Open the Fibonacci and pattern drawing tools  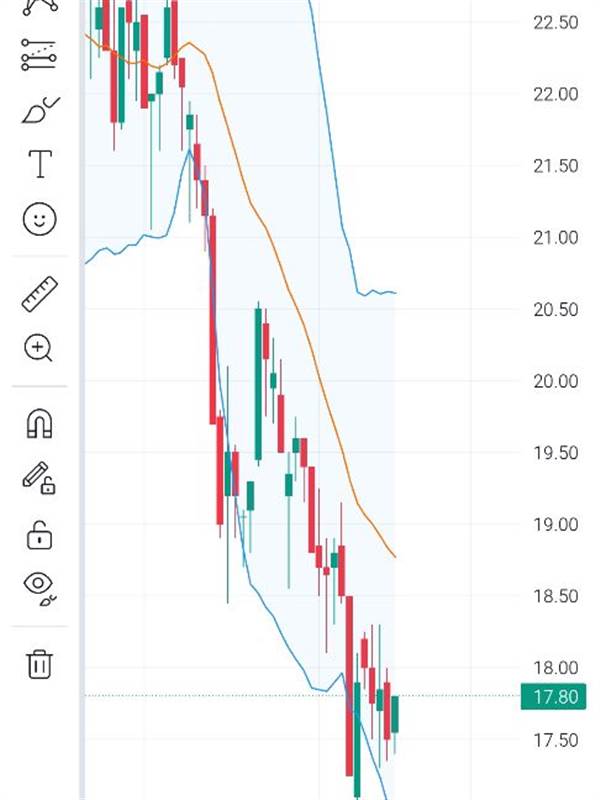[x=40, y=56]
